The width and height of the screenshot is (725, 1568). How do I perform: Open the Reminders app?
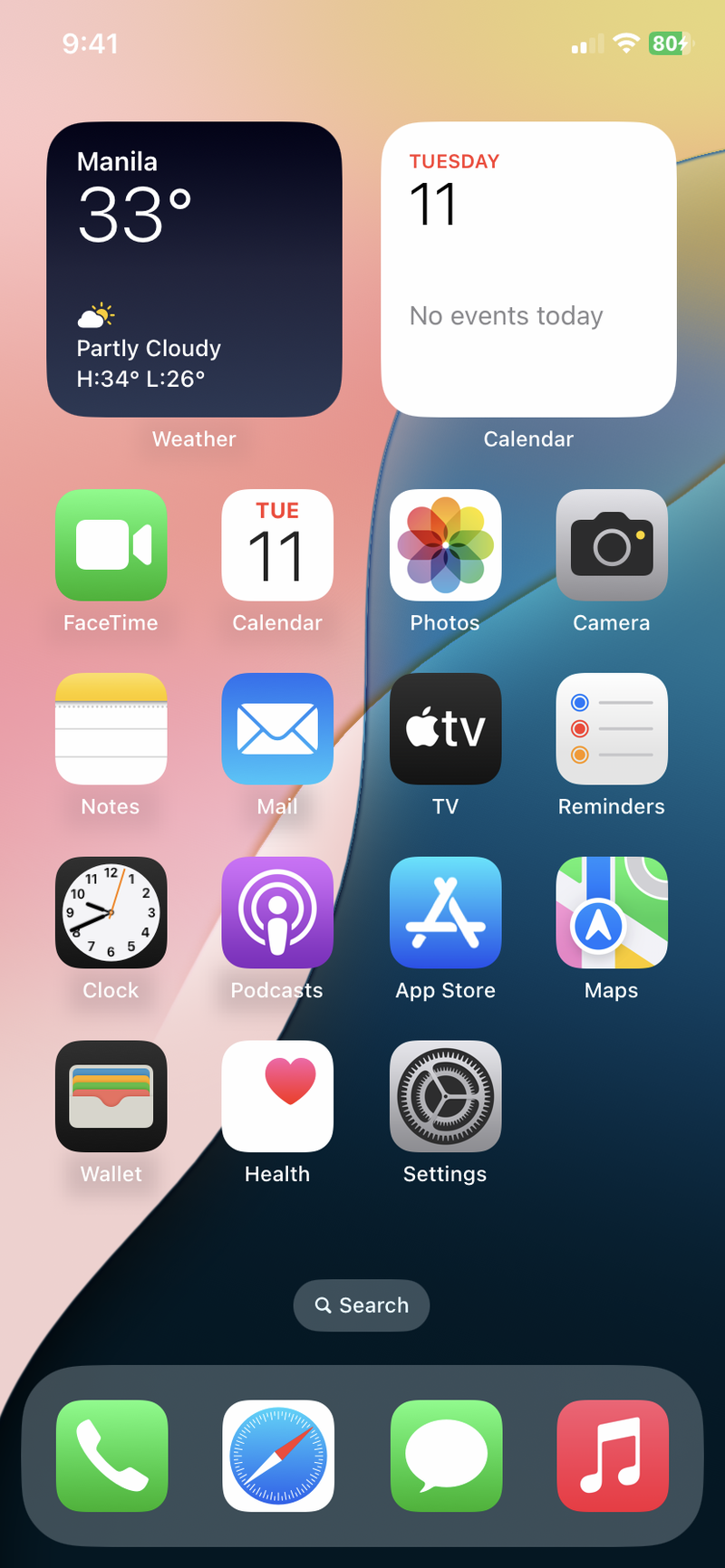tap(612, 729)
